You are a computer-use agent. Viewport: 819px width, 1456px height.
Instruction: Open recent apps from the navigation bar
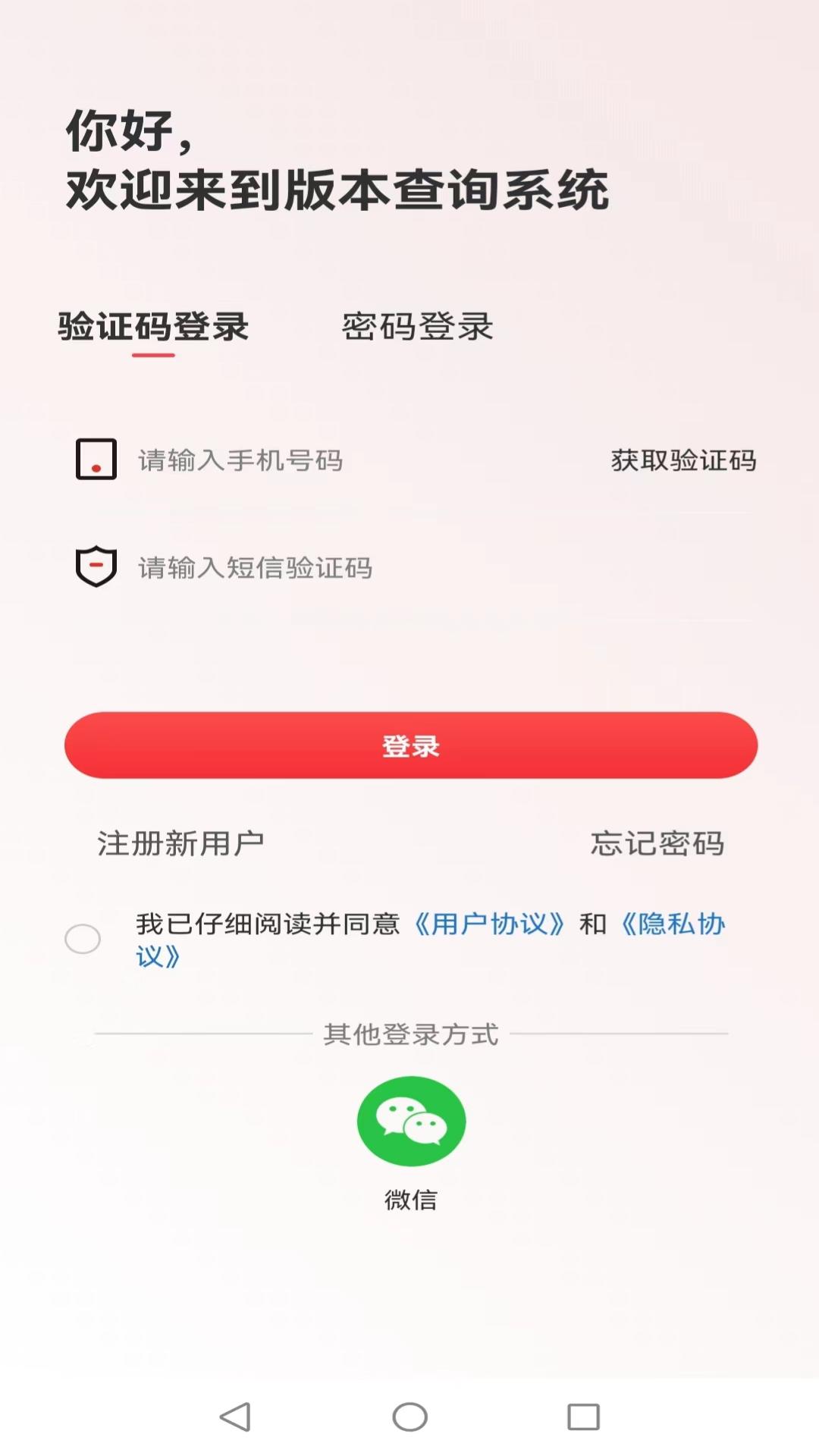[583, 1417]
